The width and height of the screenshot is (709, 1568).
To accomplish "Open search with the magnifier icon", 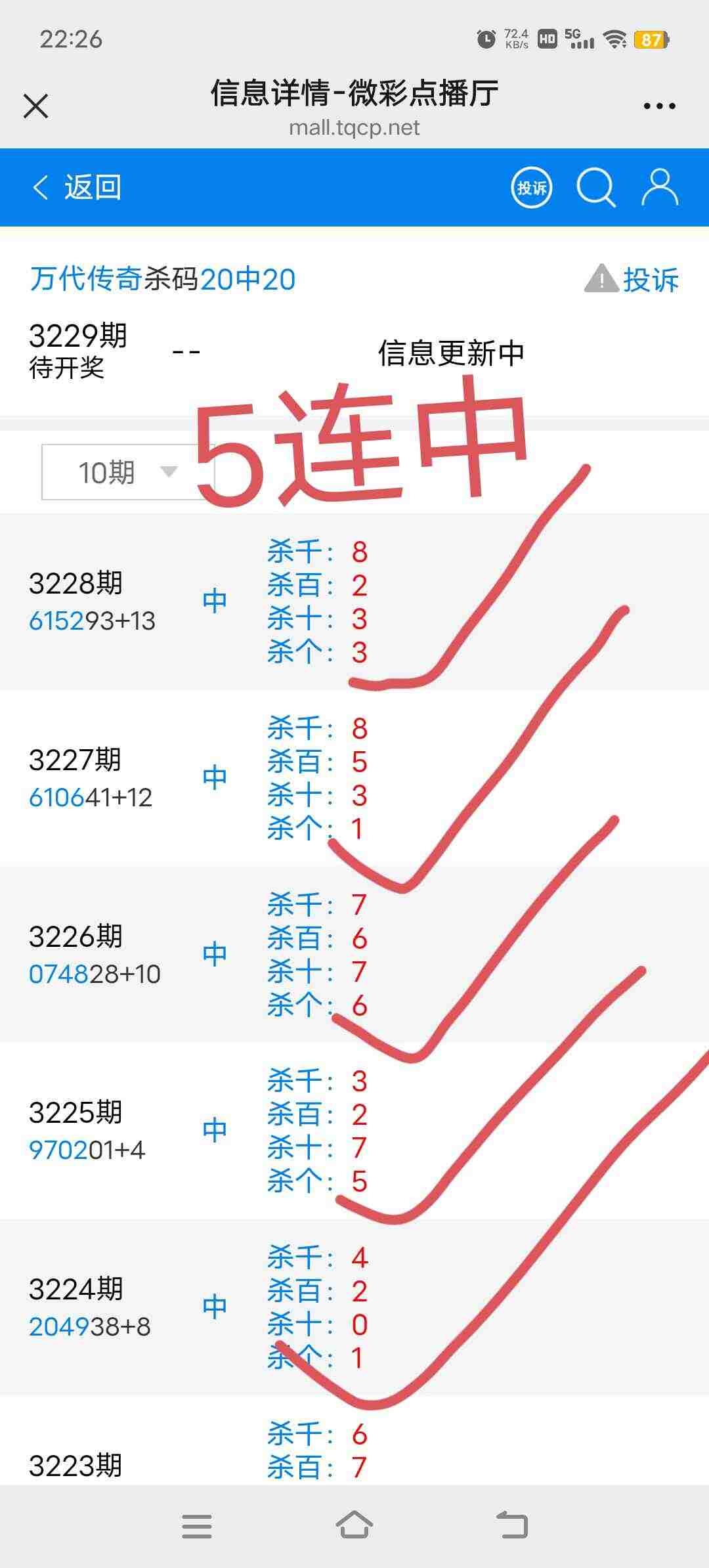I will (596, 188).
